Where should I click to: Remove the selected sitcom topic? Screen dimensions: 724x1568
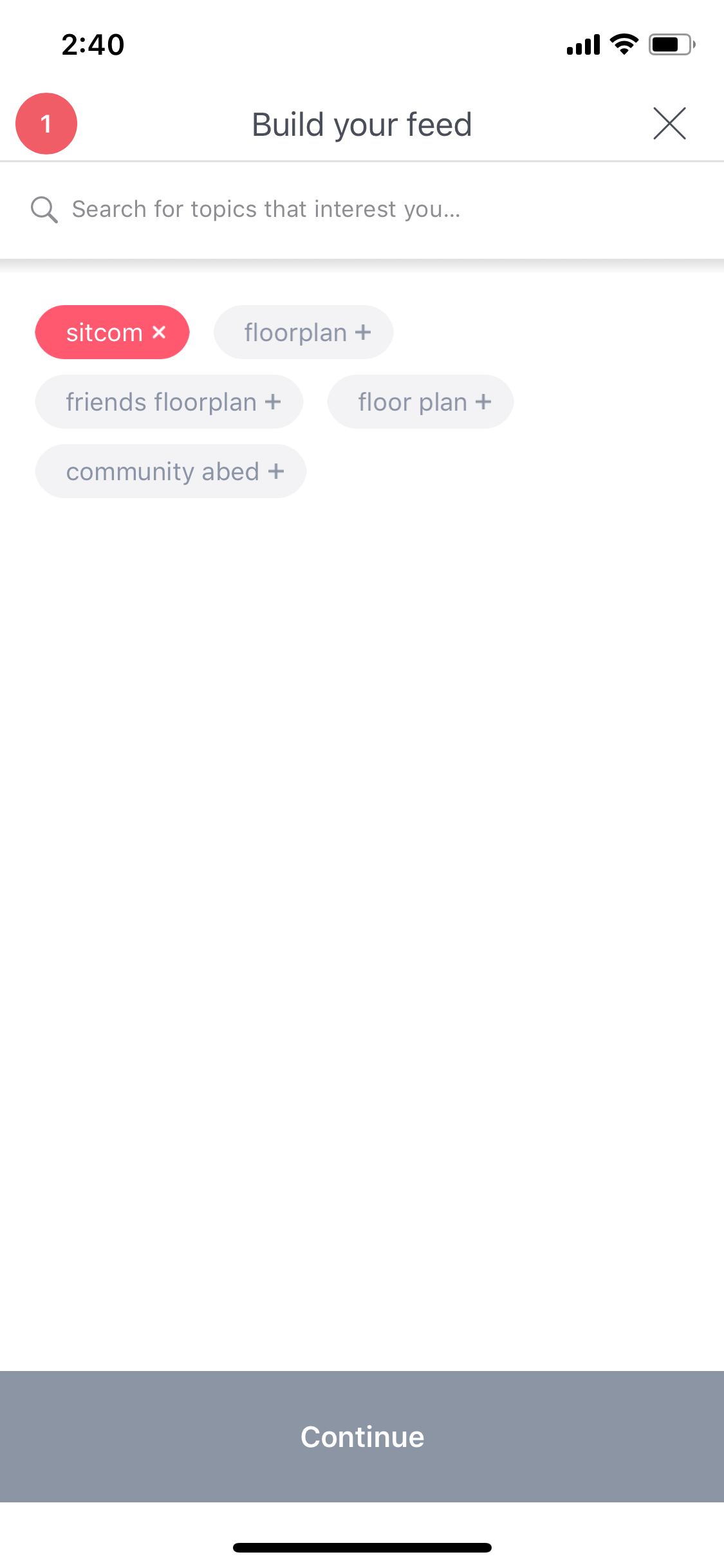coord(112,332)
